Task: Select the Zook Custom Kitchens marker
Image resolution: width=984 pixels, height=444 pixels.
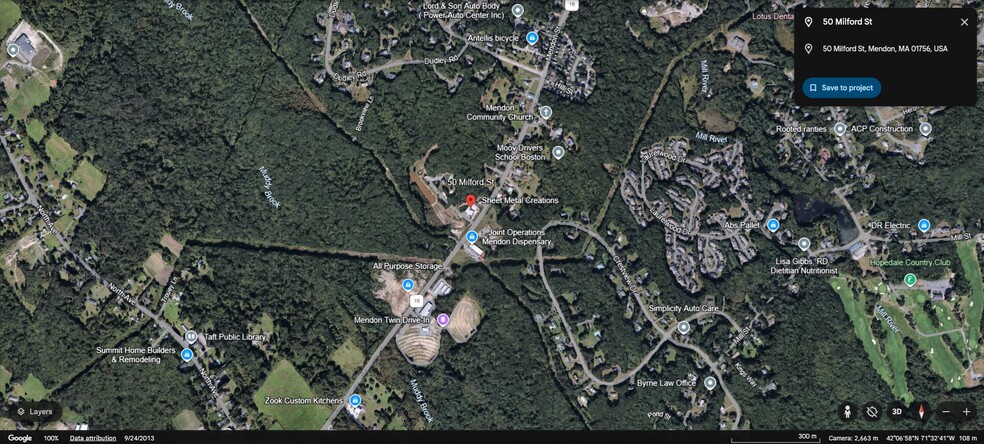Action: point(355,401)
